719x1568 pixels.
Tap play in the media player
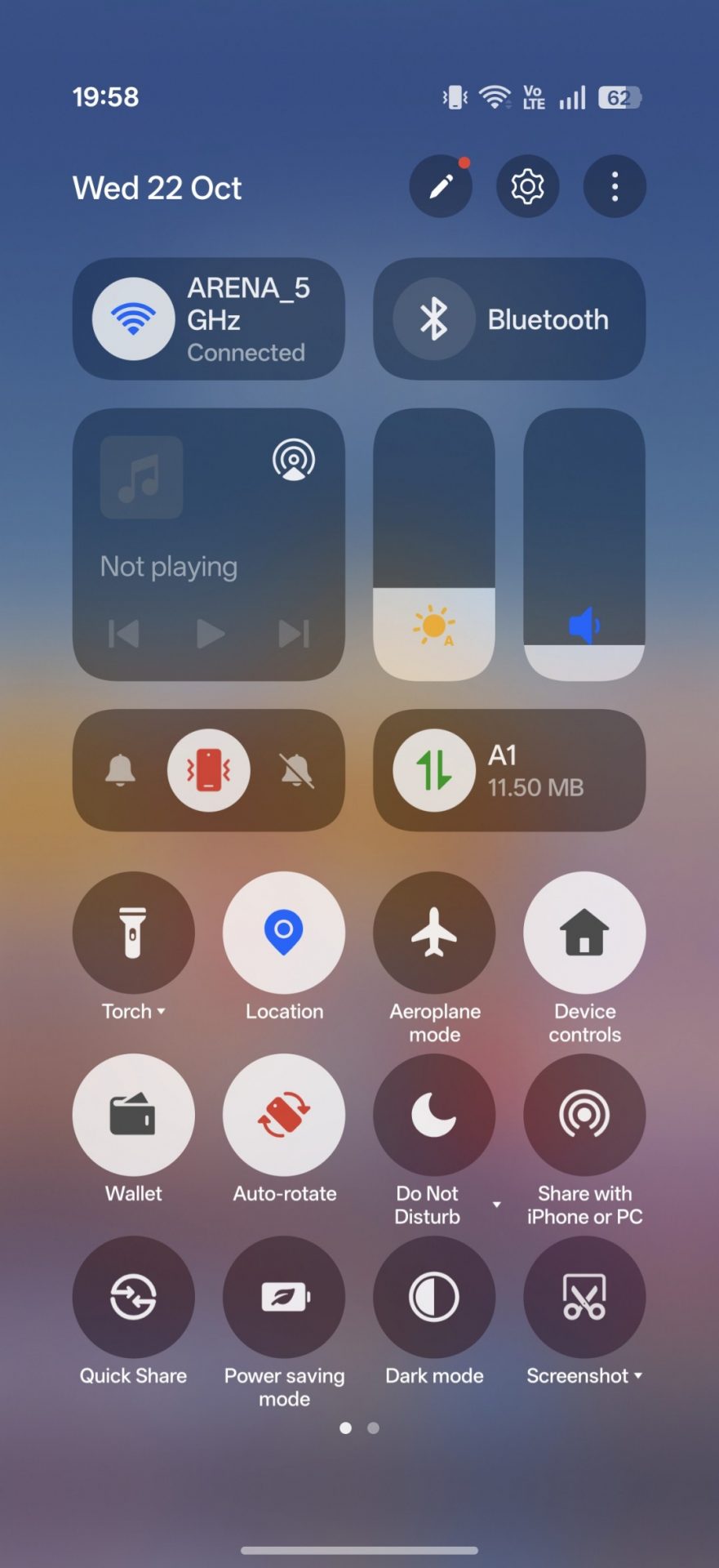pos(210,634)
